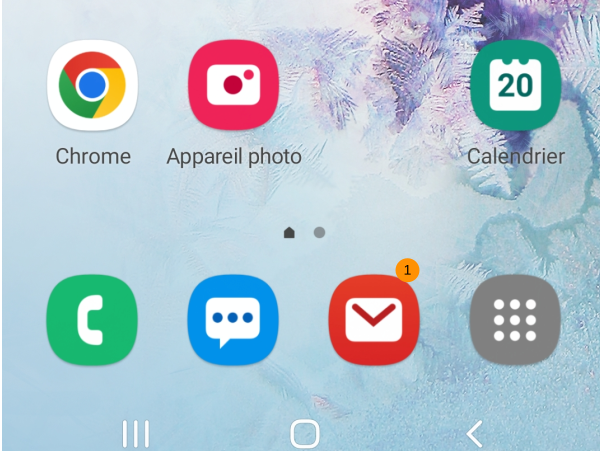Go to the second home page dot
Viewport: 600px width, 451px height.
click(x=319, y=232)
